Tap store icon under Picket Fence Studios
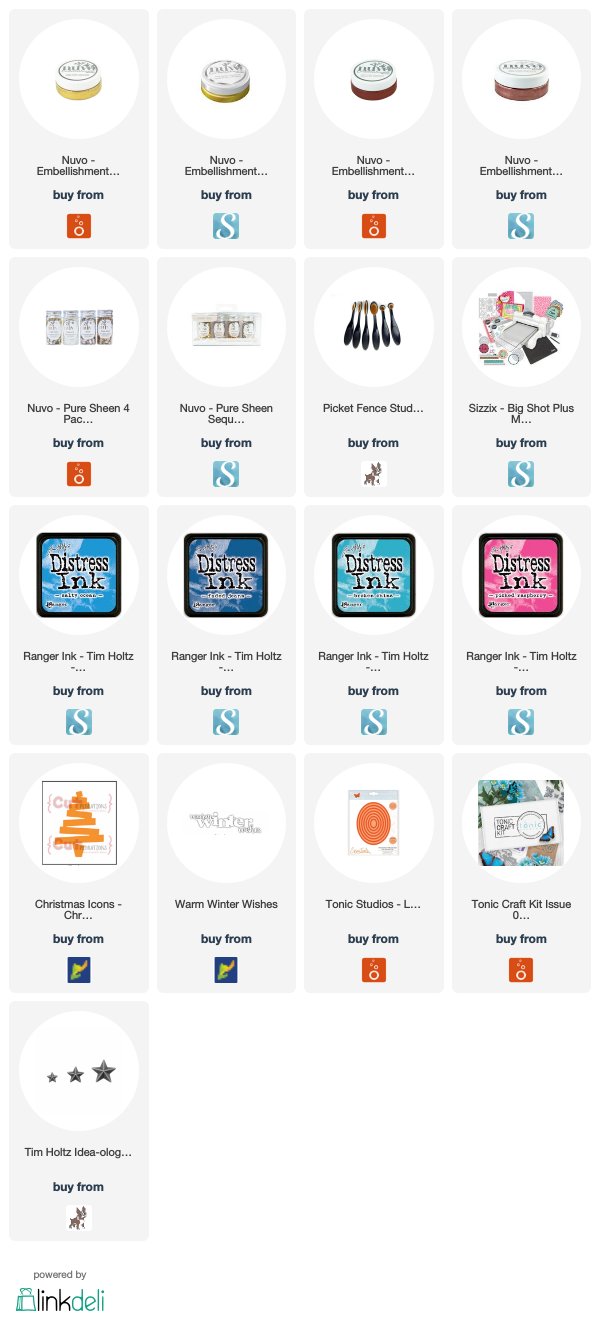600x1321 pixels. tap(373, 473)
